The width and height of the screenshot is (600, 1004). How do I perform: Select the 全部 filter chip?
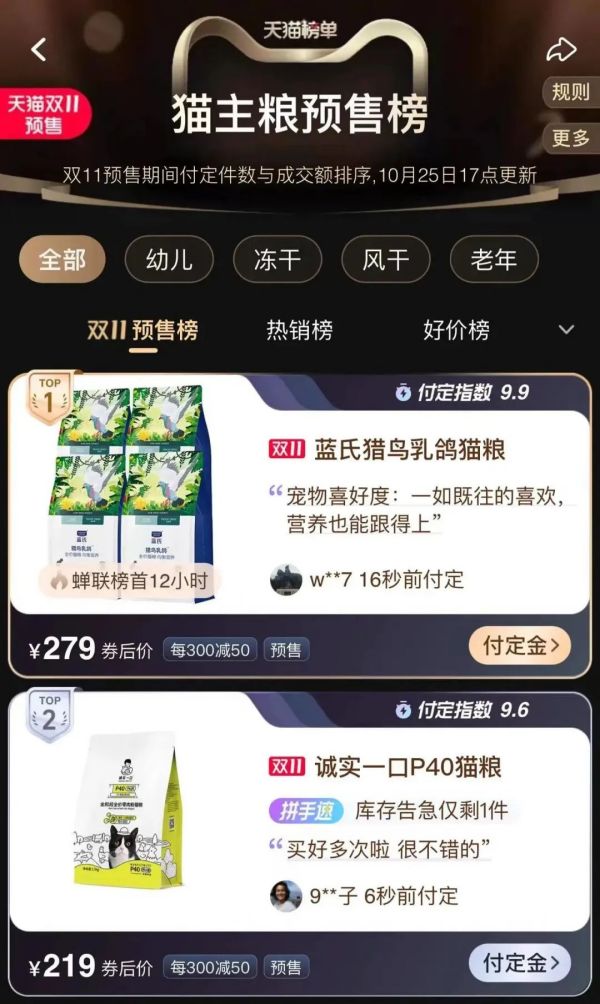click(62, 260)
